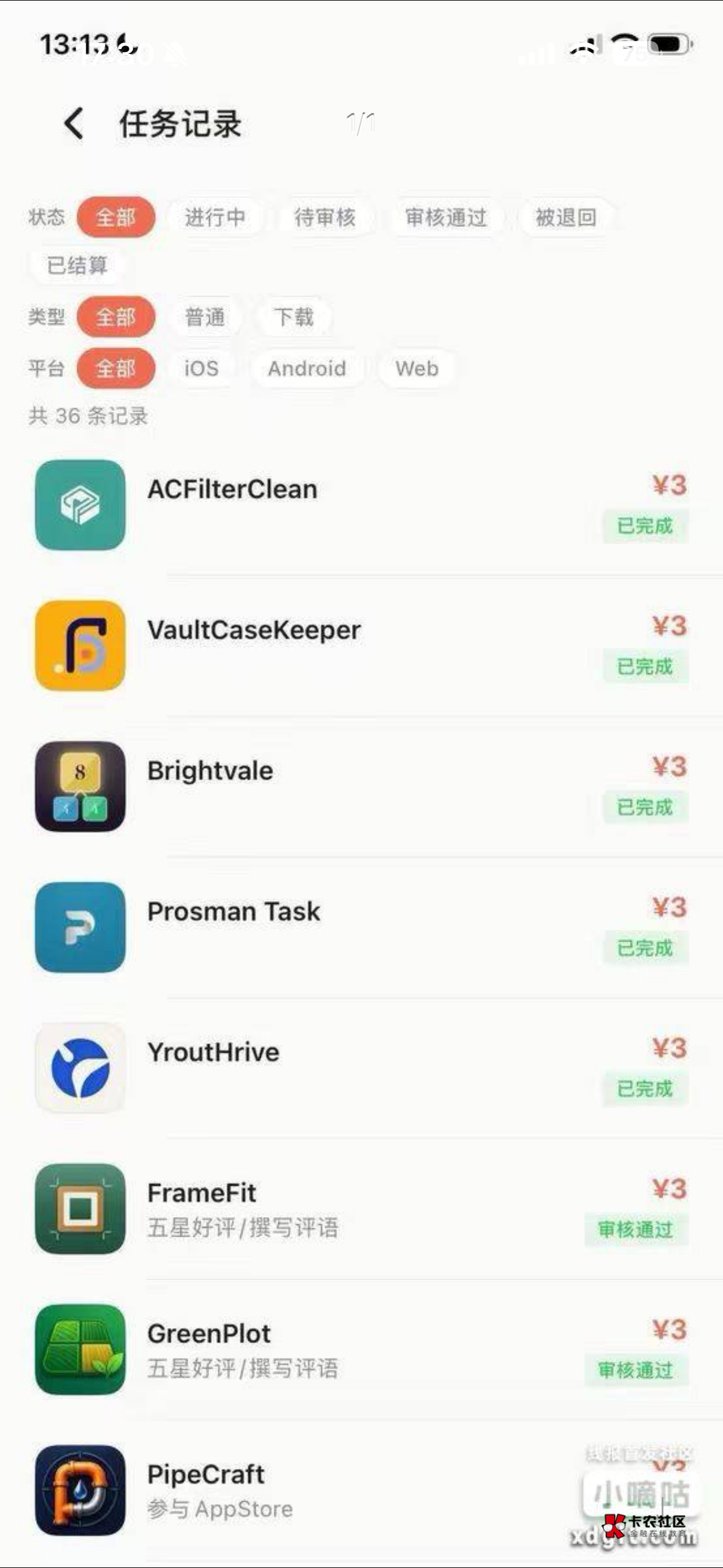
Task: Open the Prosman Task record
Action: [361, 927]
